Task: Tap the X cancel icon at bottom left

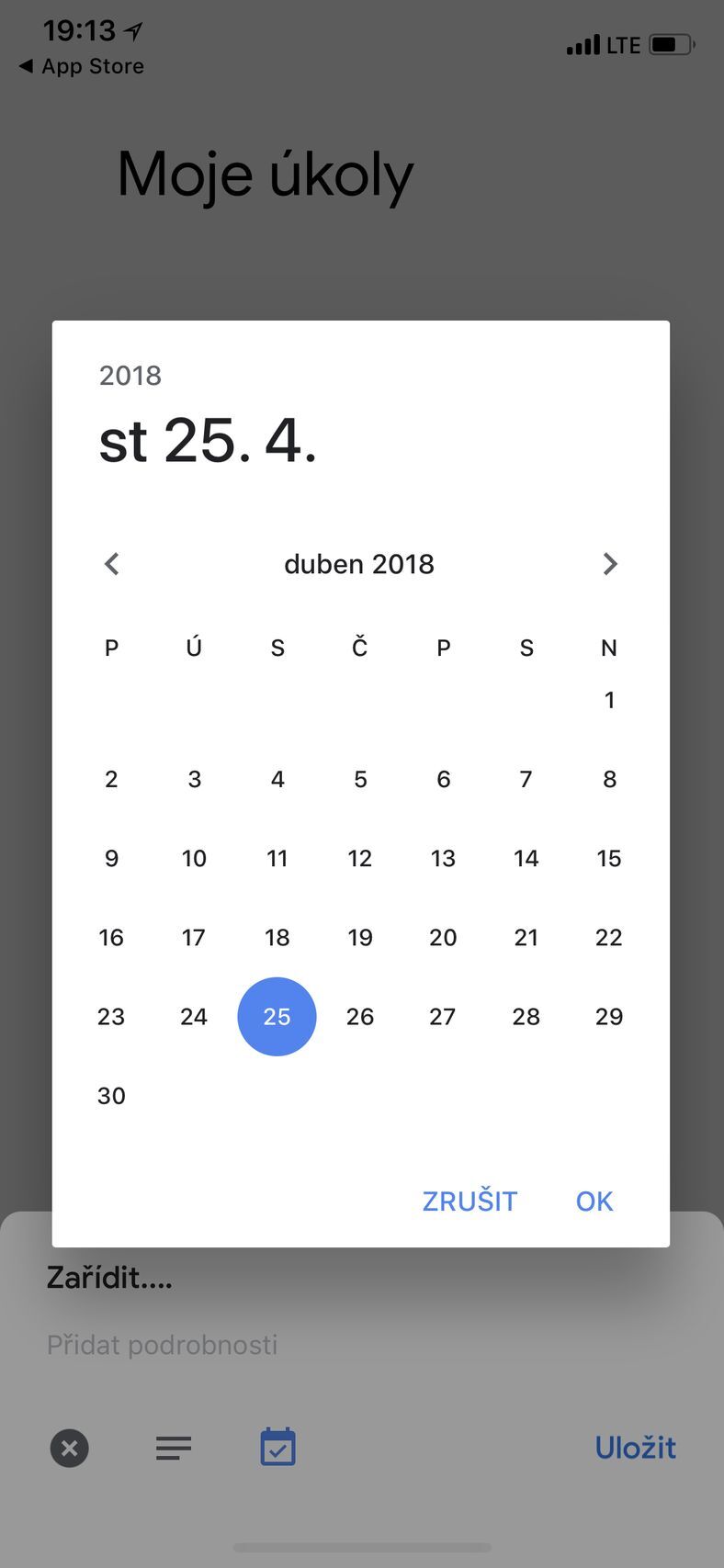Action: click(69, 1448)
